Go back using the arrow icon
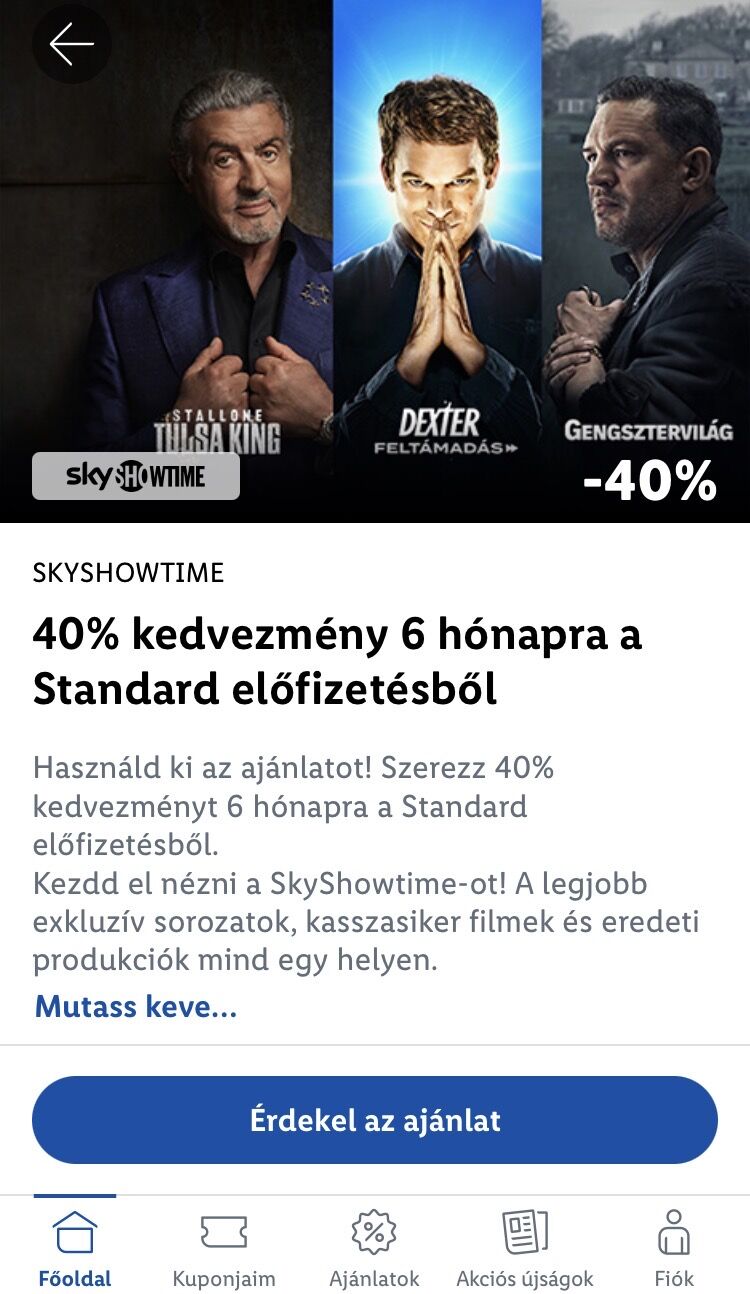Viewport: 750px width, 1294px height. pos(71,44)
